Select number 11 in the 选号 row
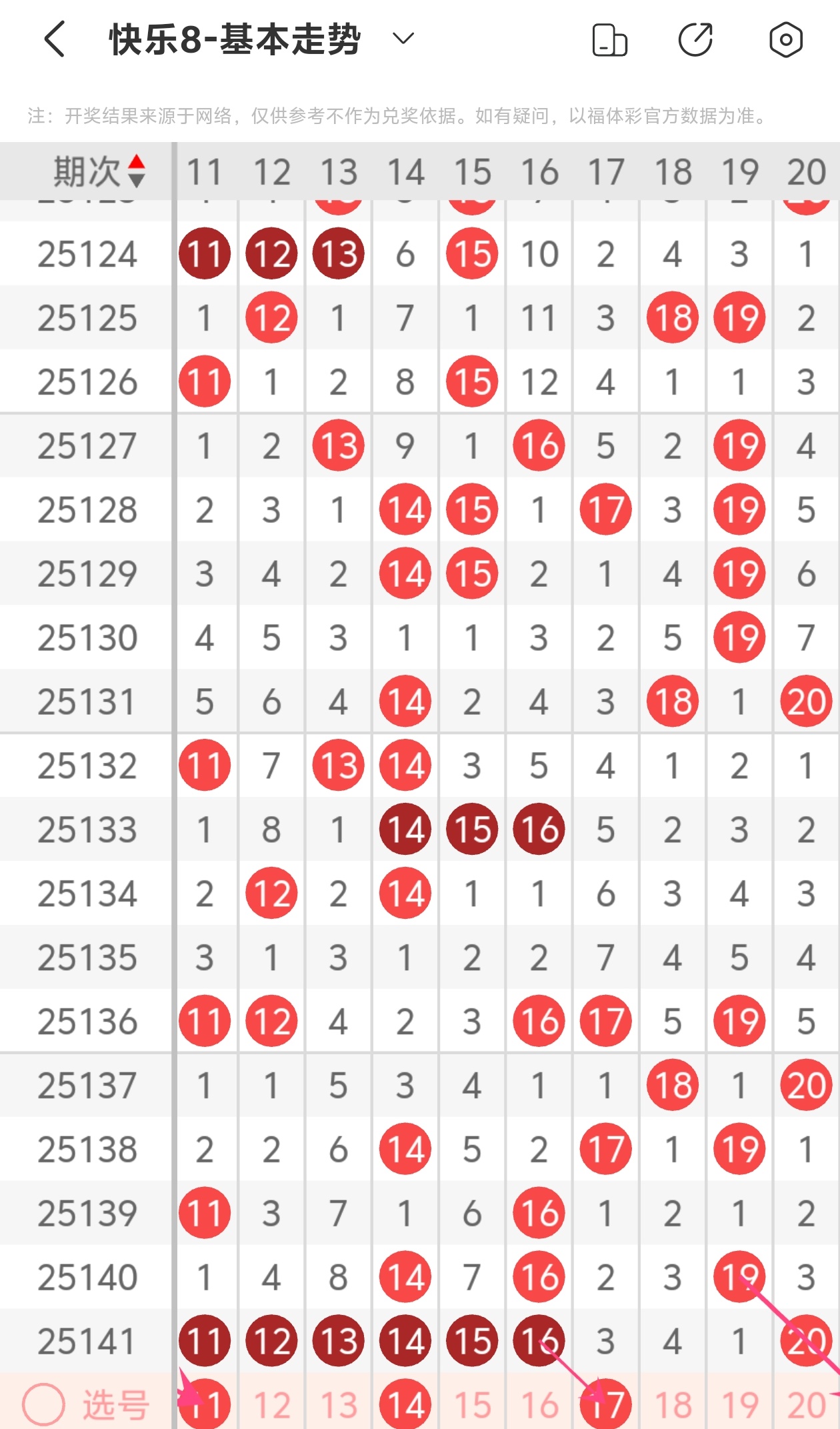Screen dimensions: 840x1429 [x=205, y=1404]
